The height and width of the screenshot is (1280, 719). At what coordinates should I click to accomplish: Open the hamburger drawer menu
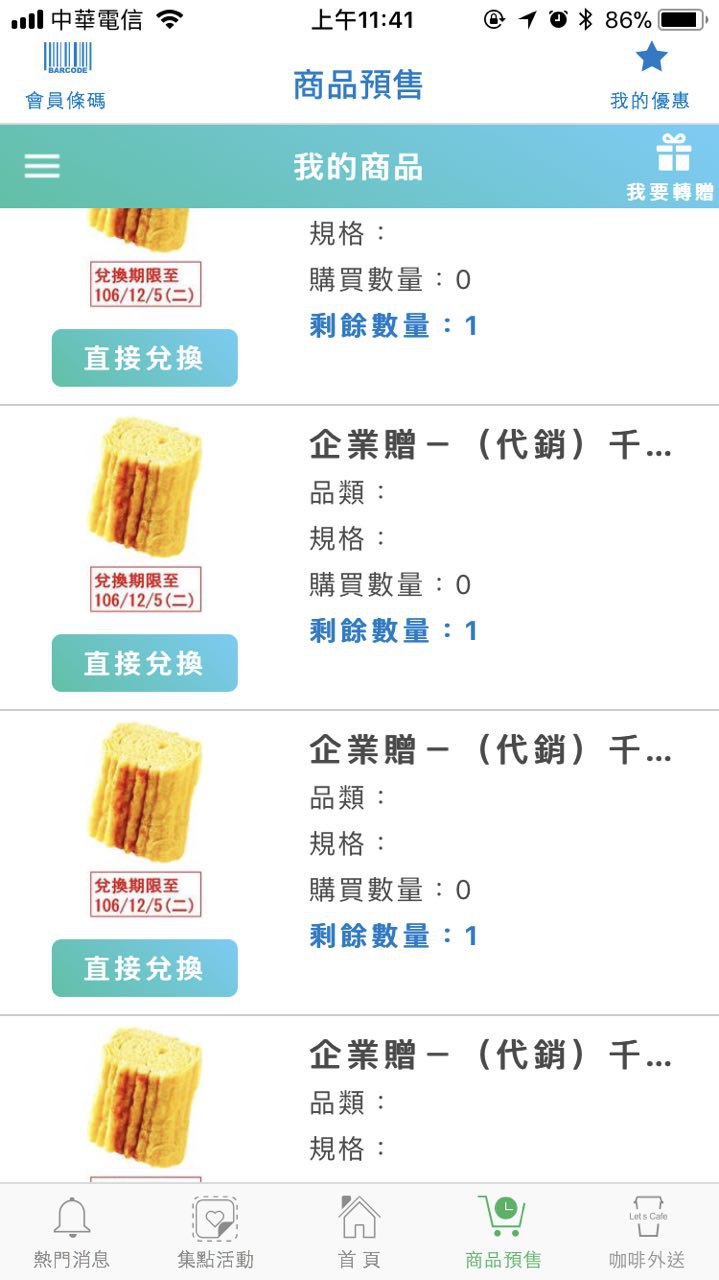point(42,166)
